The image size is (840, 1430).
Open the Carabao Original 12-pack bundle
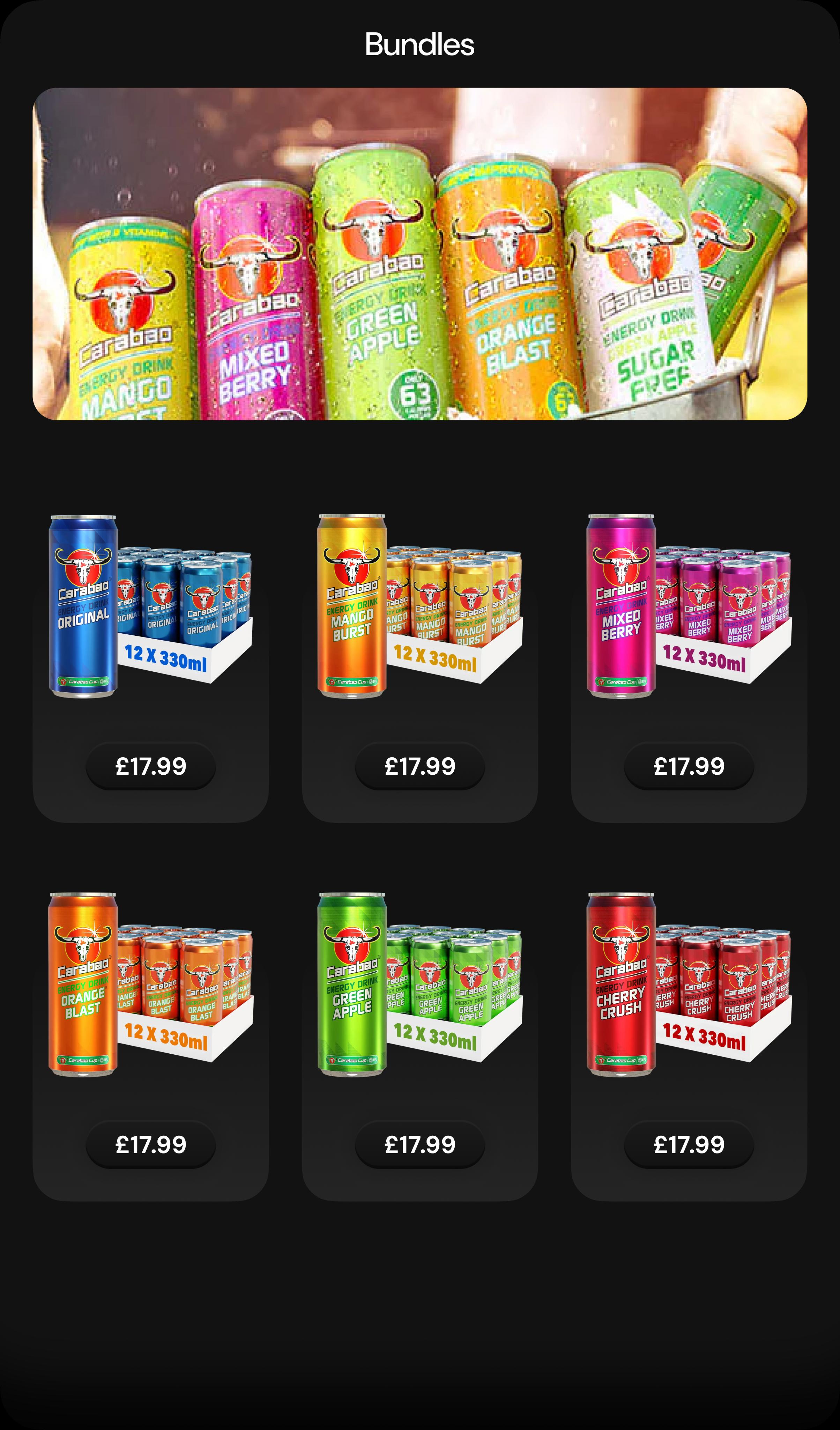[x=150, y=607]
